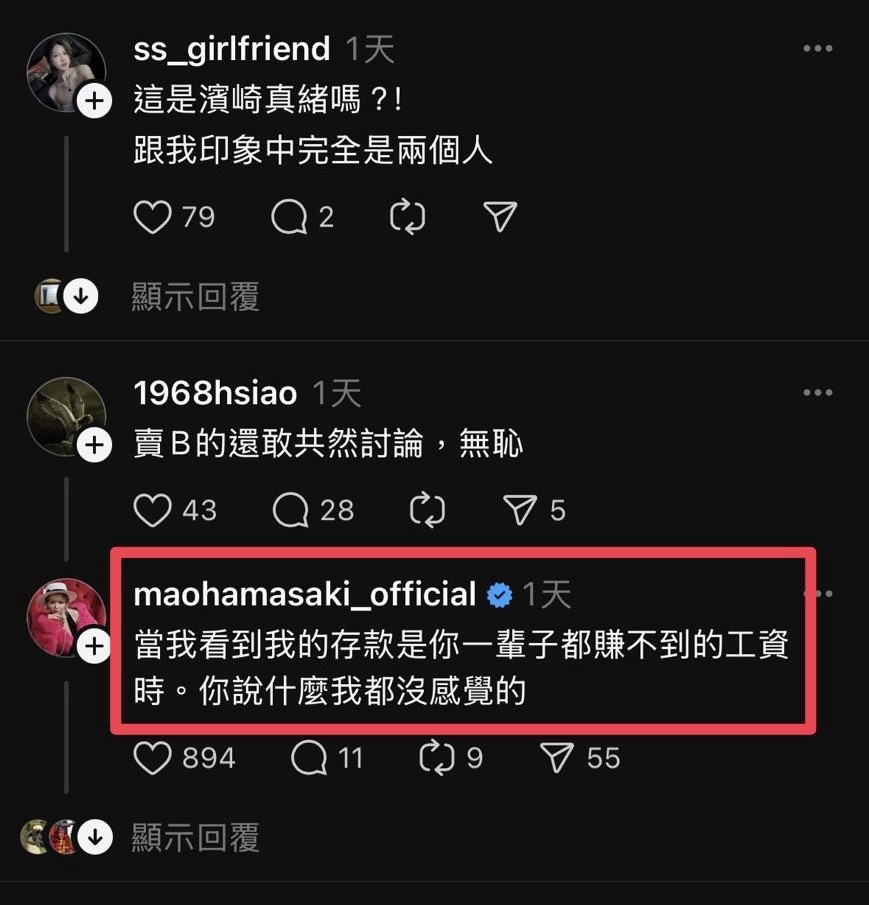This screenshot has height=905, width=869.
Task: Open overflow menu on ss_girlfriend's comment
Action: click(x=818, y=49)
